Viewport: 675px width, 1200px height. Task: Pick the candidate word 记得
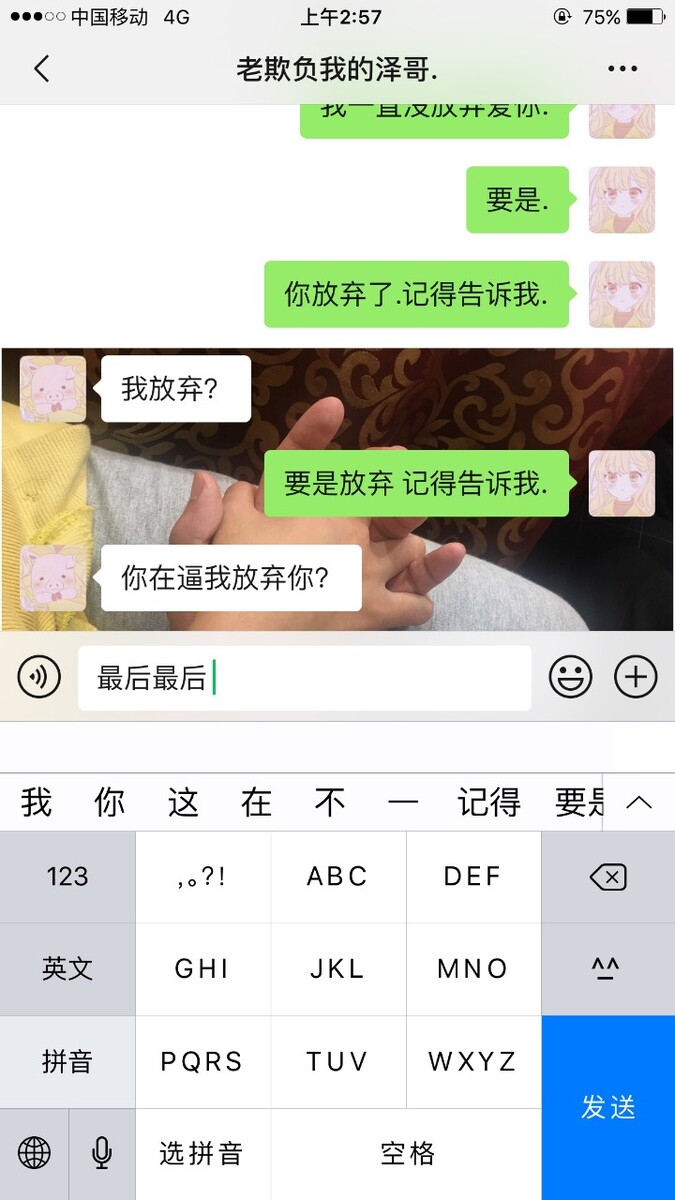point(489,802)
